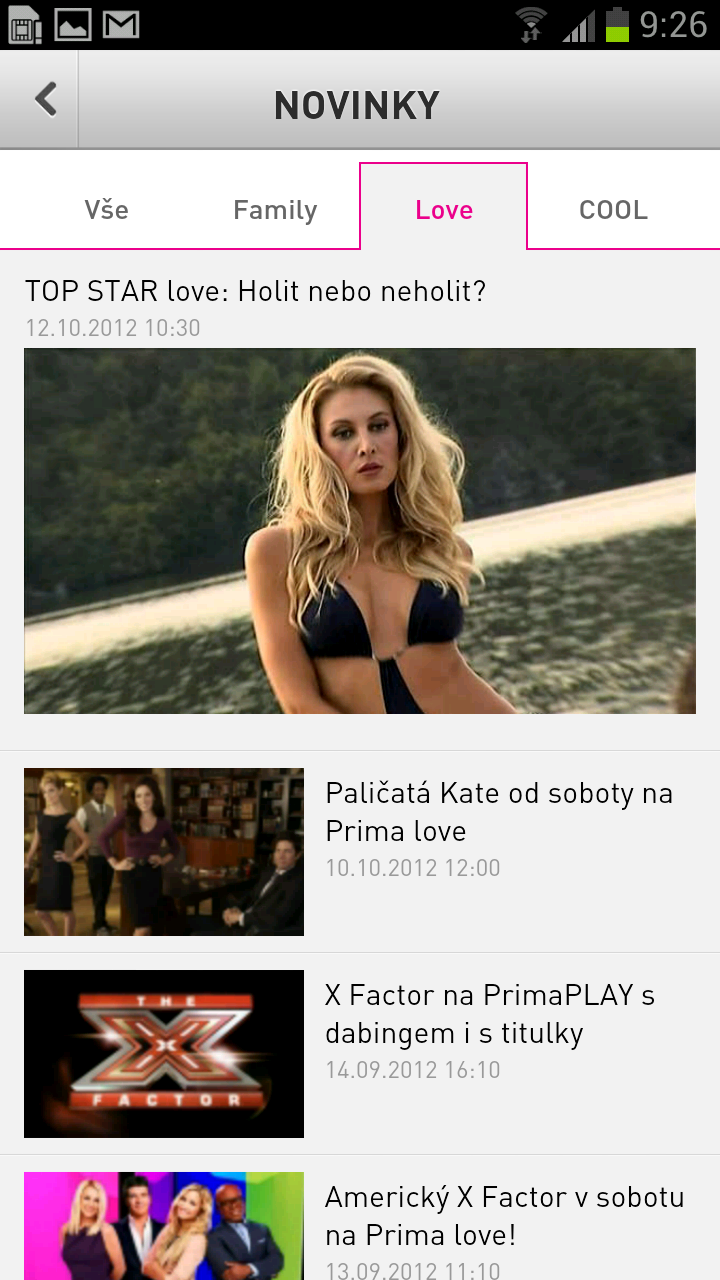
Task: Tap the X Factor logo thumbnail
Action: click(163, 1053)
